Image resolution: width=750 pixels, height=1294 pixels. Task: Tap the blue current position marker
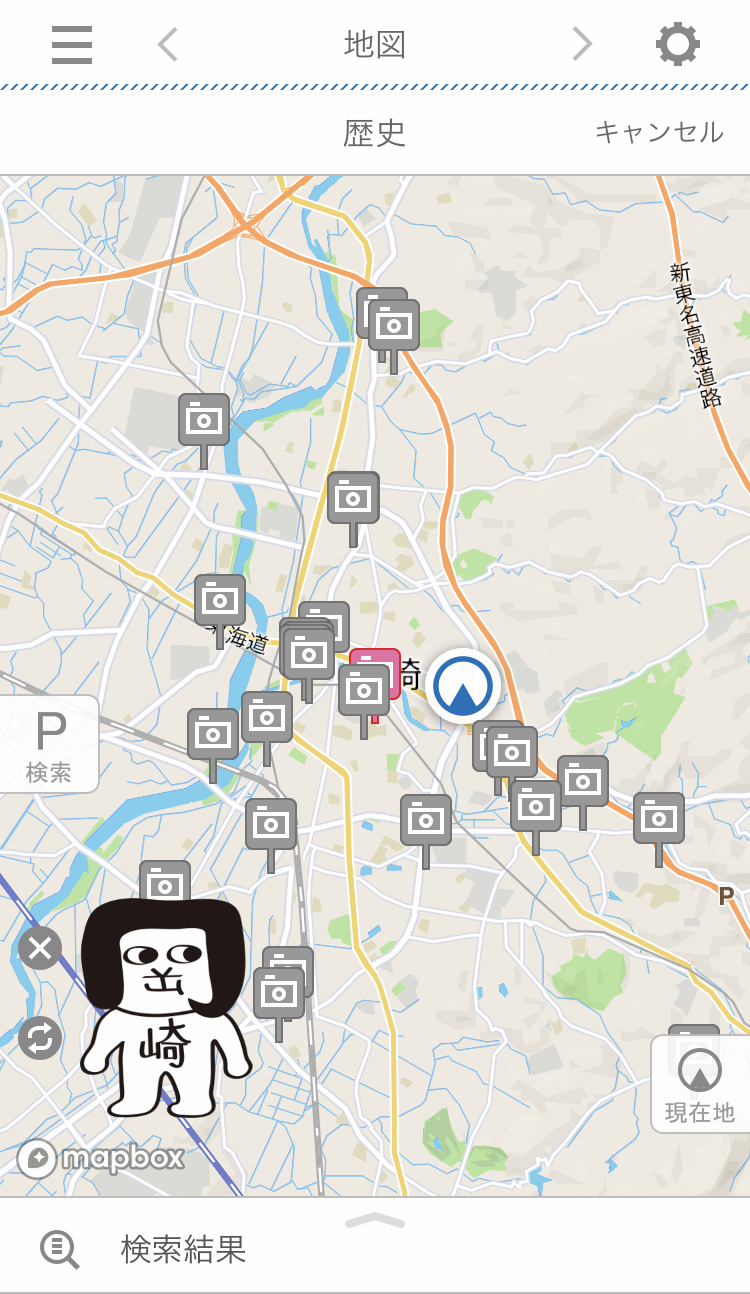tap(463, 686)
